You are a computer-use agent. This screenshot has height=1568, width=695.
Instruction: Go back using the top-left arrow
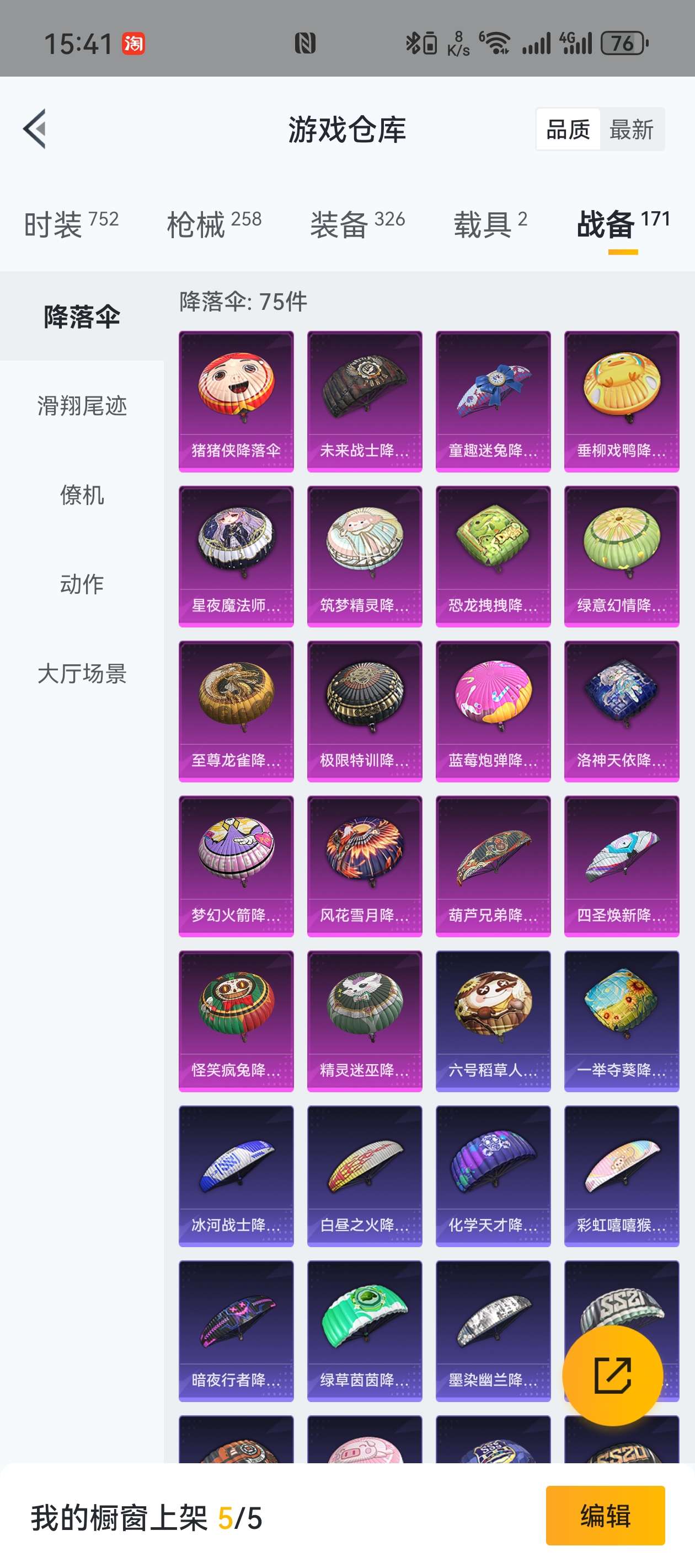35,129
